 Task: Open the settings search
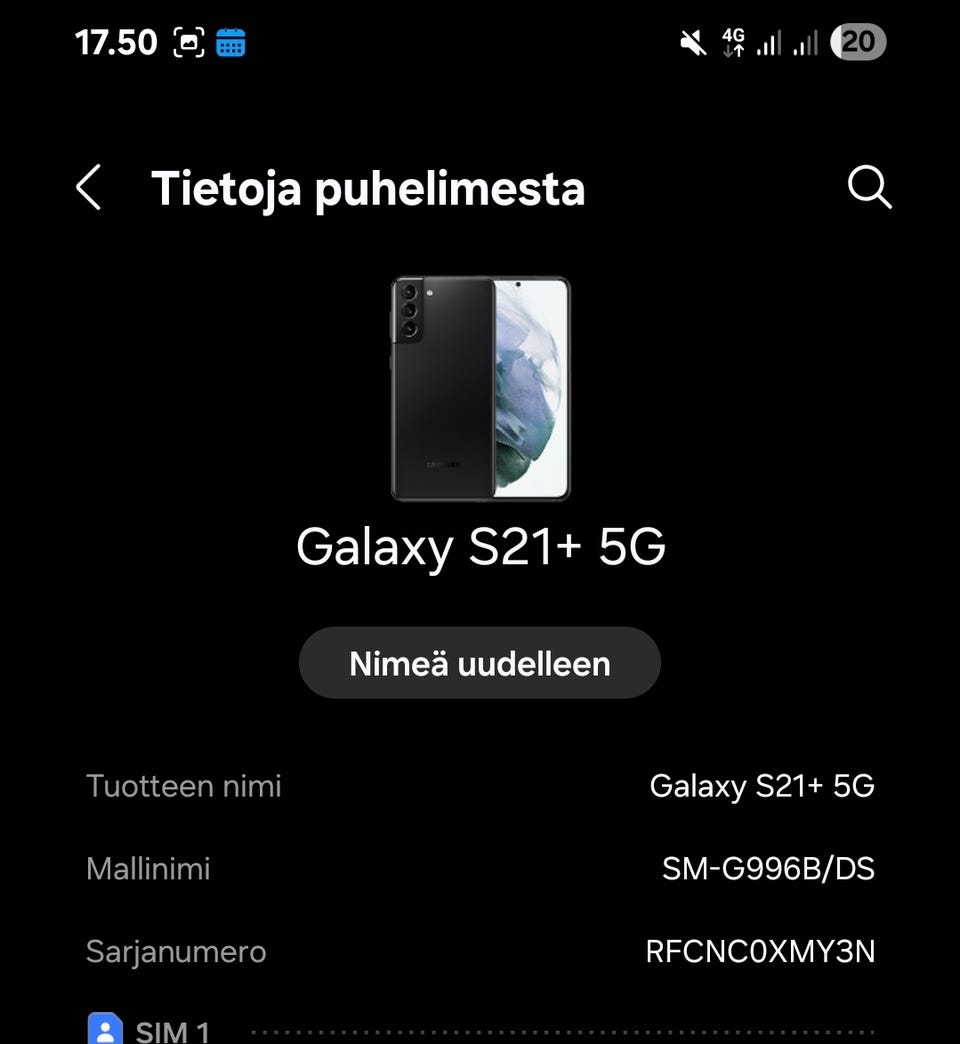click(868, 187)
